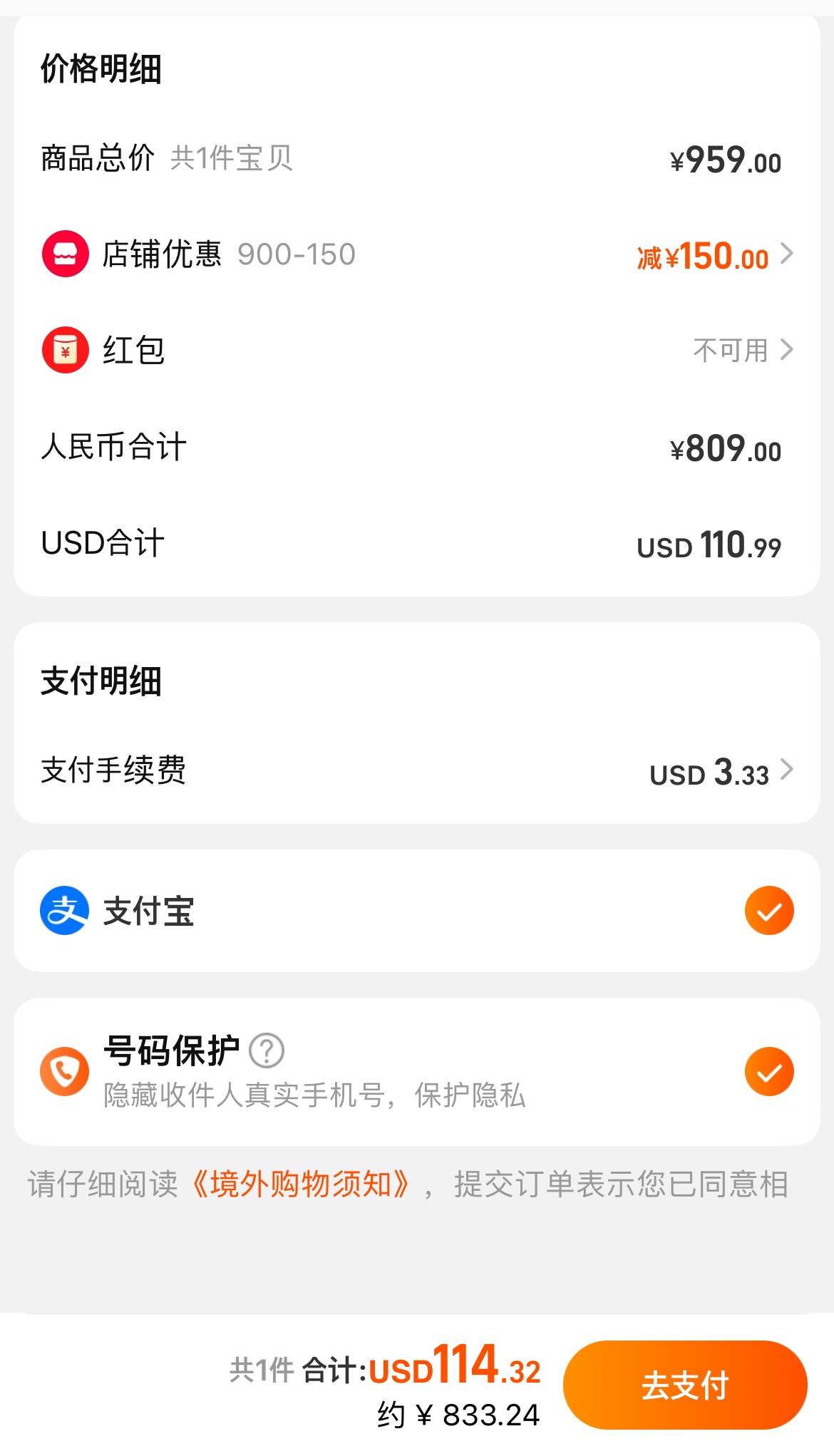Image resolution: width=834 pixels, height=1456 pixels.
Task: Toggle the 号码保护 checkbox
Action: click(x=769, y=1071)
